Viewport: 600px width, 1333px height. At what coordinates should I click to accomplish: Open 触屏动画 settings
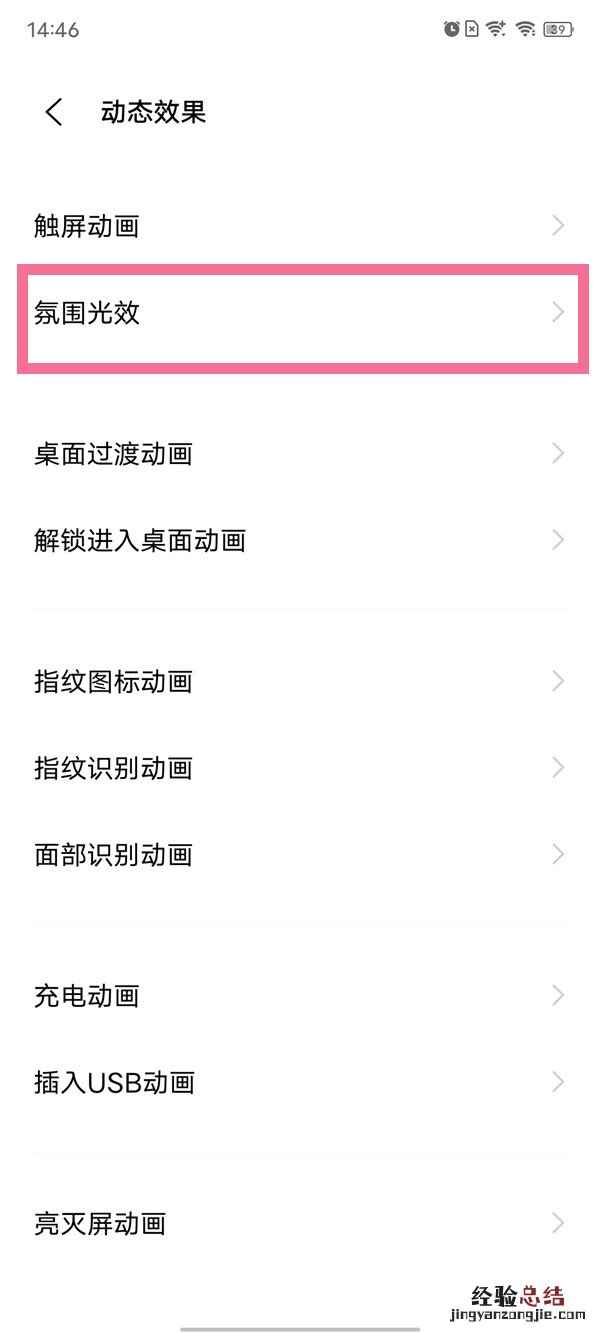click(x=300, y=226)
